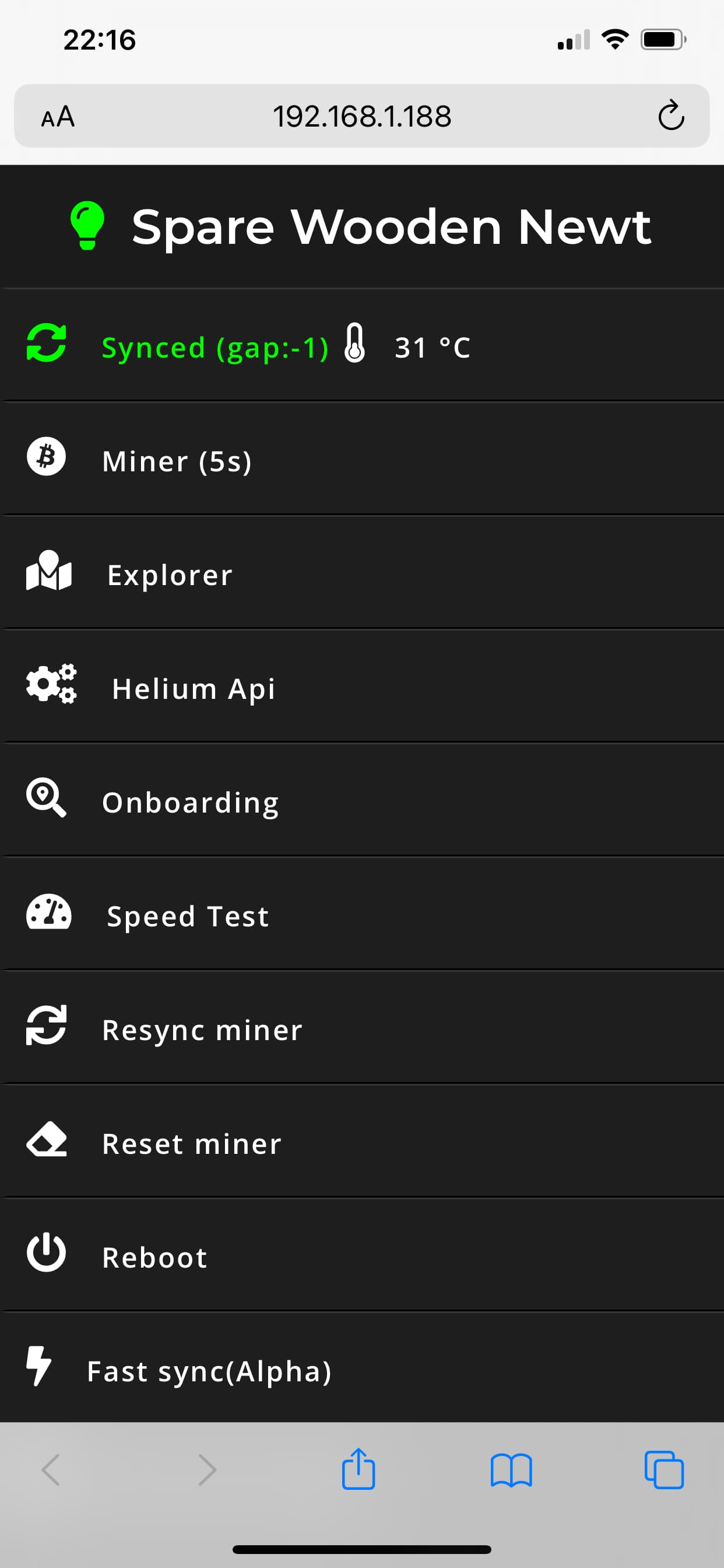
Task: Show the open tabs overview
Action: click(664, 1471)
